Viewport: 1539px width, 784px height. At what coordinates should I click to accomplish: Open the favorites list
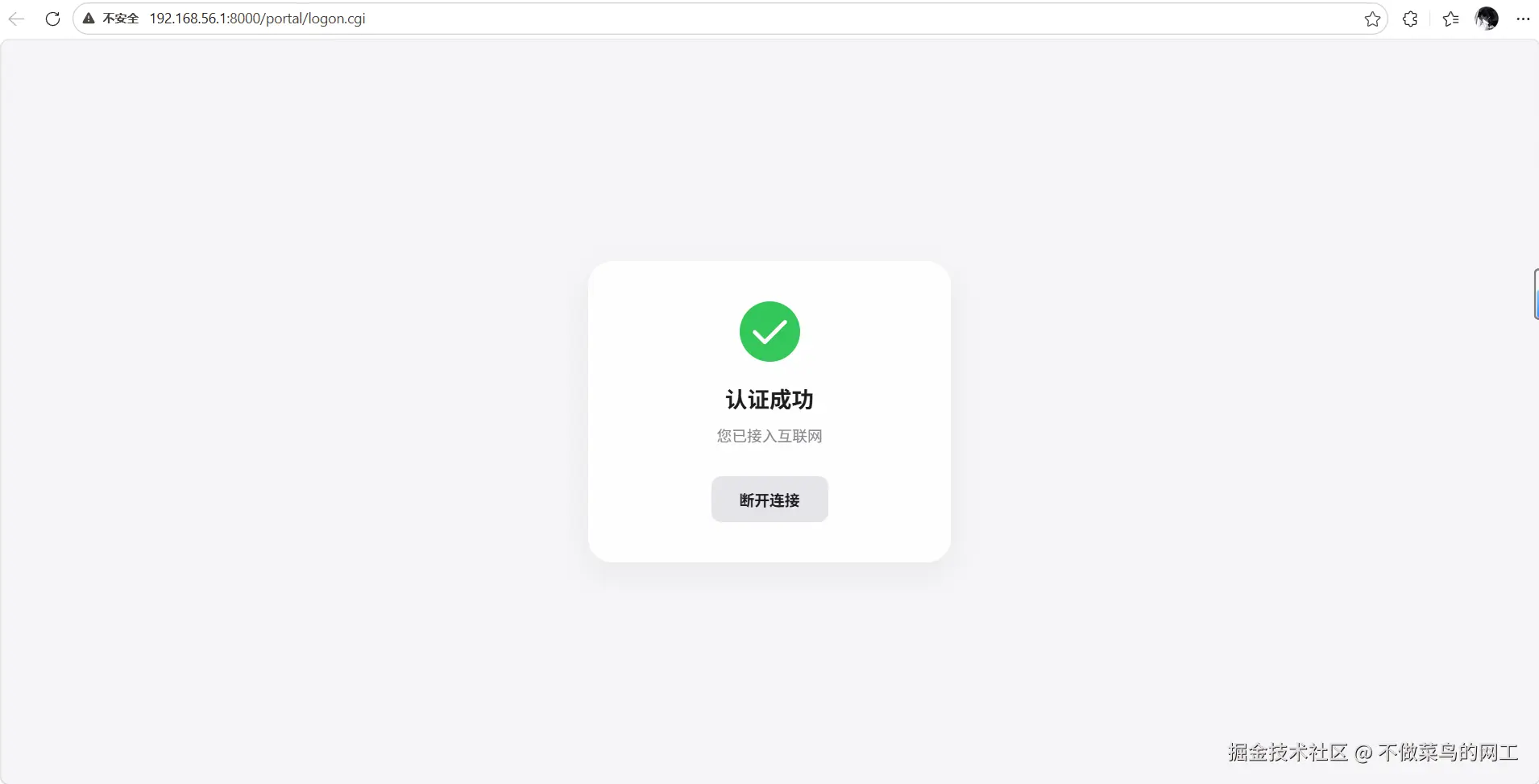[x=1450, y=19]
